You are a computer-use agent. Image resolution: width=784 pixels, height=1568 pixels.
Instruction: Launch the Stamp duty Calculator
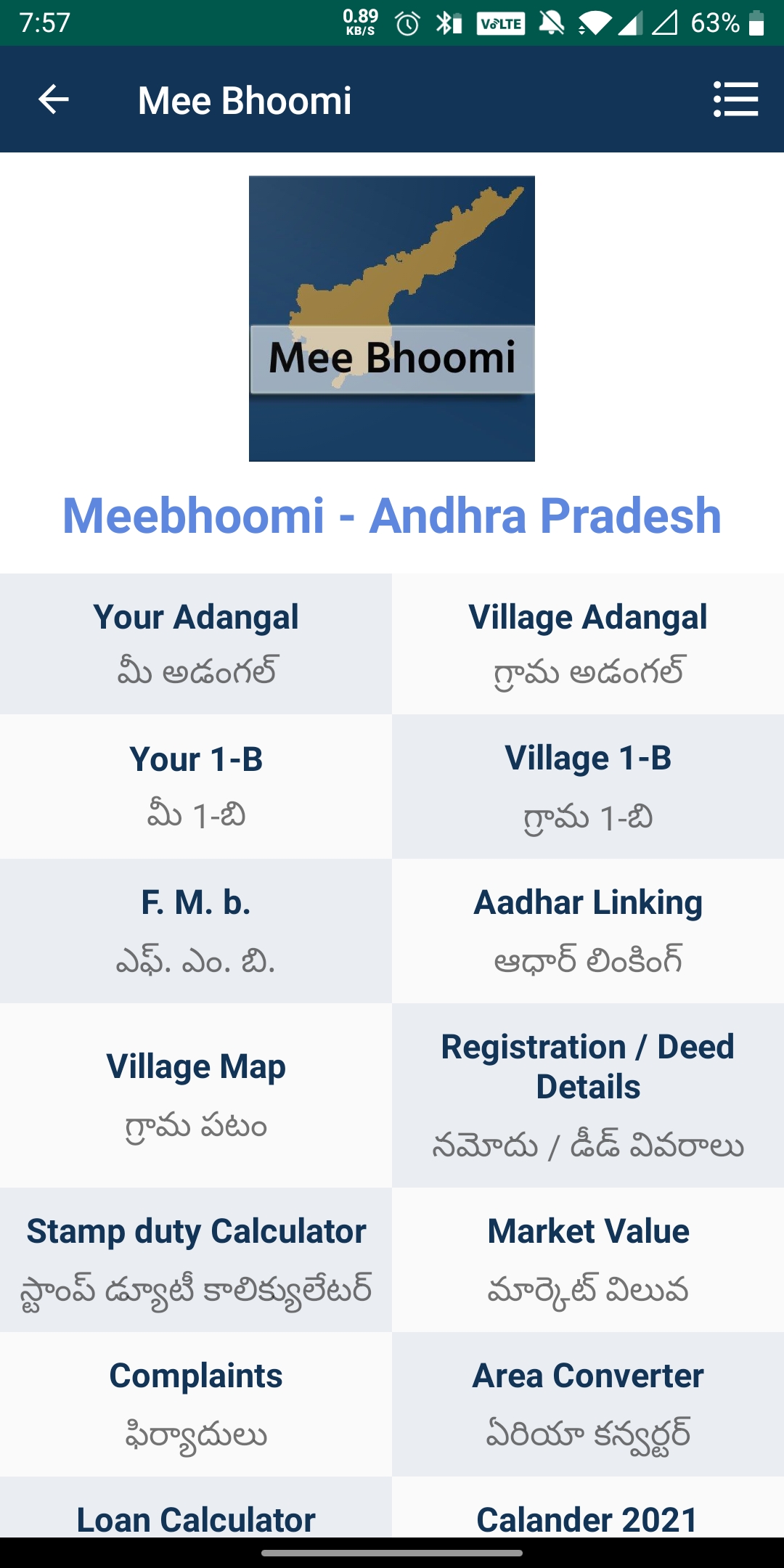[196, 1260]
